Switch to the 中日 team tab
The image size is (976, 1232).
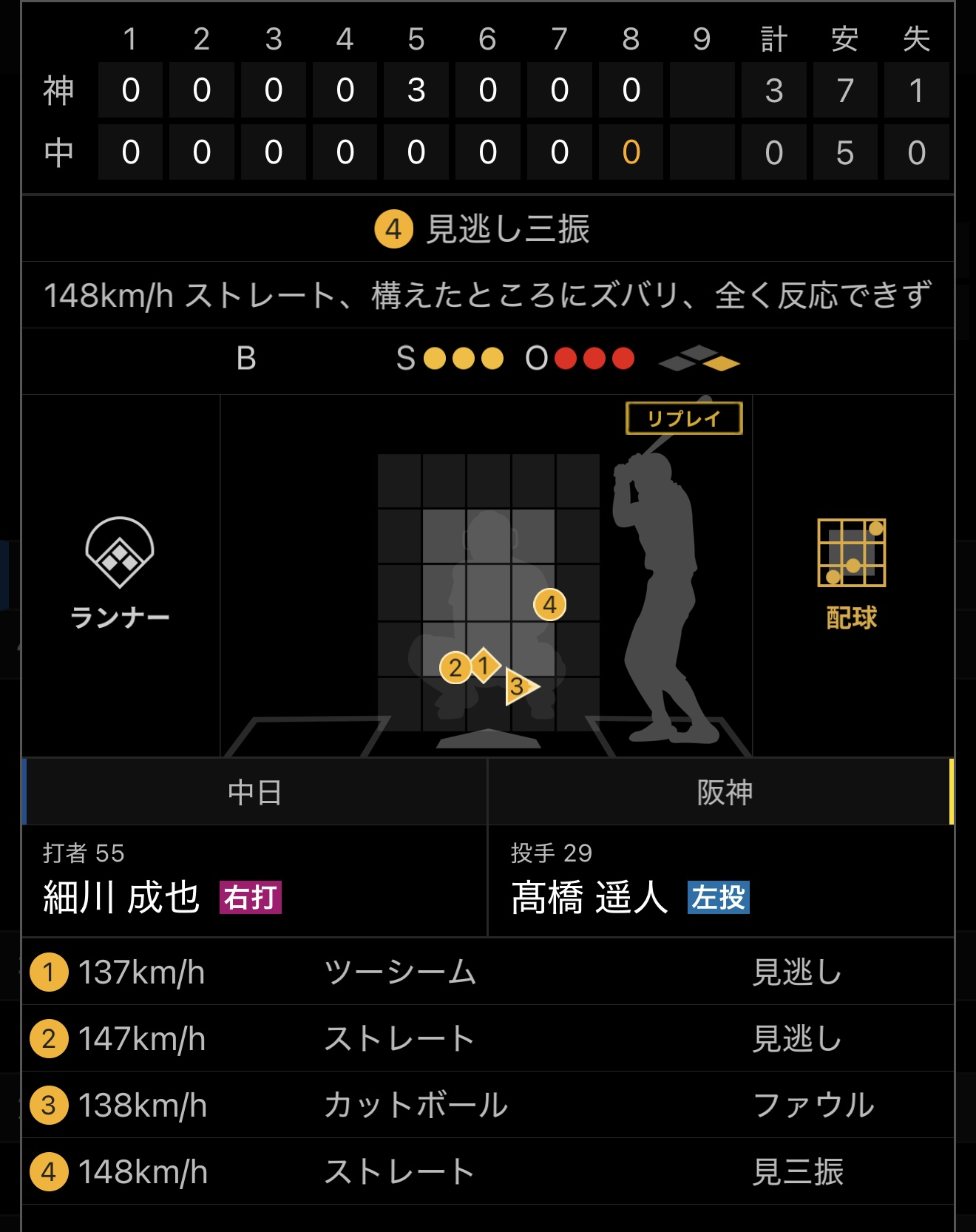point(255,792)
